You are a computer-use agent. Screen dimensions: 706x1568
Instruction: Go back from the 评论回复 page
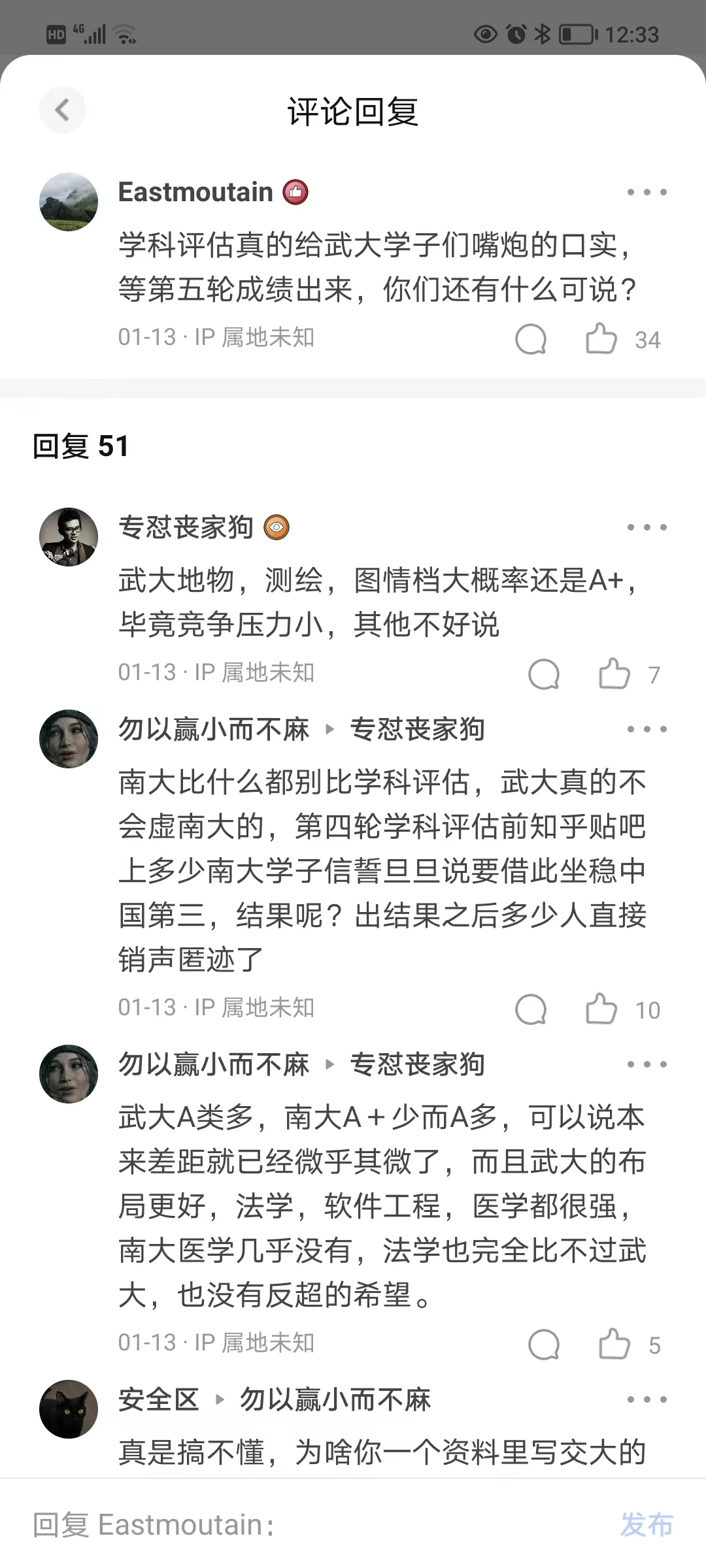[x=63, y=110]
